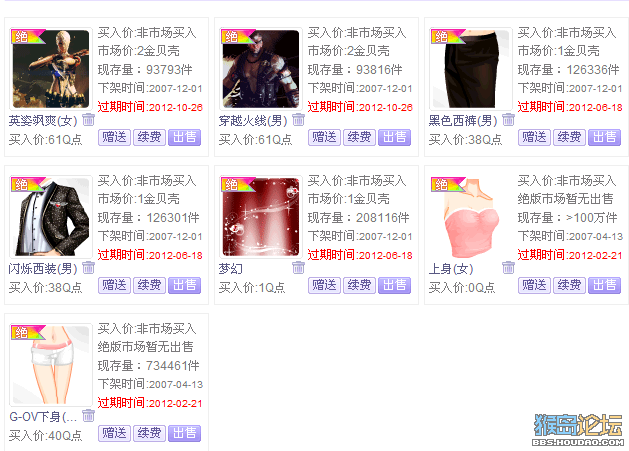Screen dimensions: 629x451
Task: Sell the G-OV下身 item via 出售
Action: [184, 433]
